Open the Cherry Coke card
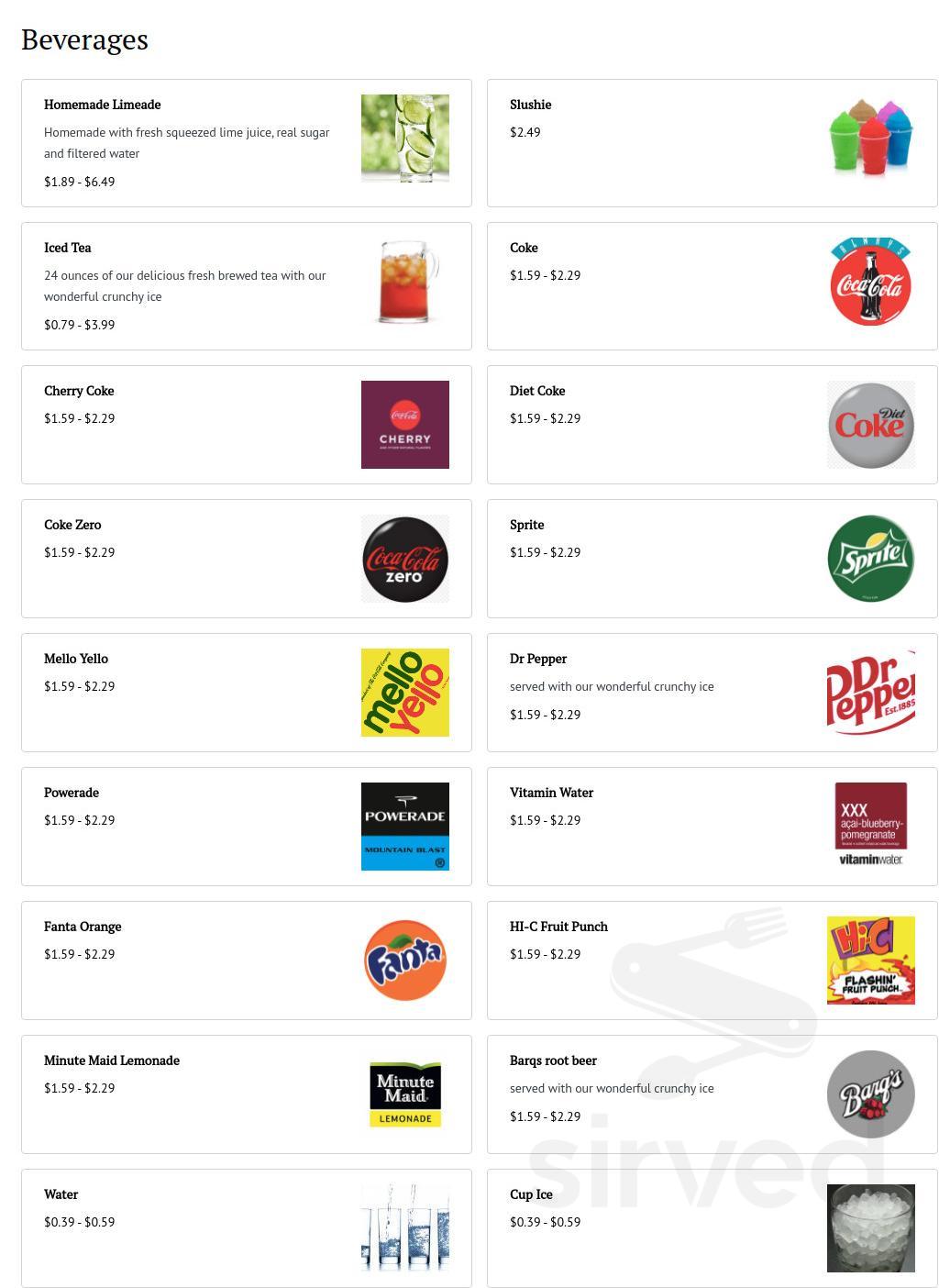This screenshot has height=1288, width=939. point(246,424)
